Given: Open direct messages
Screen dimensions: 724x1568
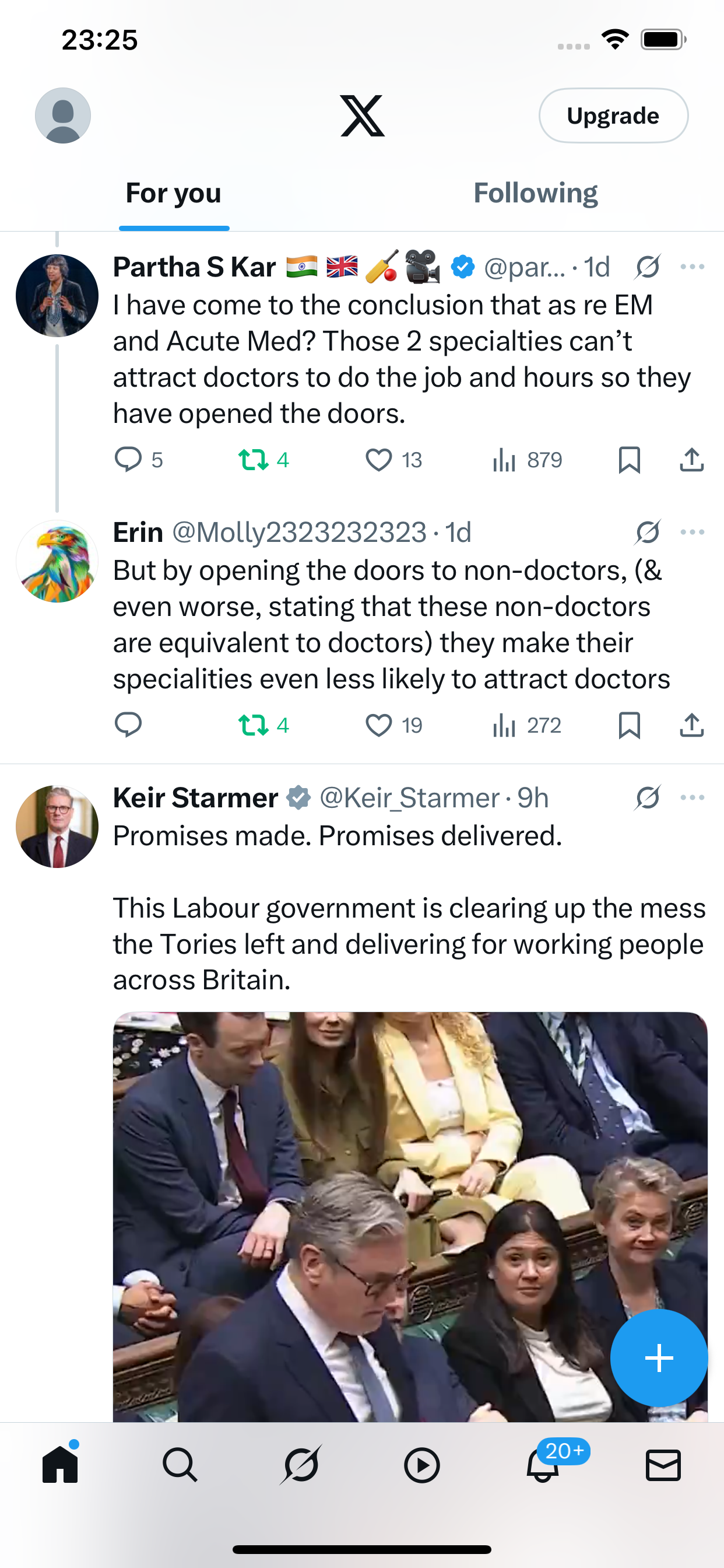Looking at the screenshot, I should coord(663,1465).
